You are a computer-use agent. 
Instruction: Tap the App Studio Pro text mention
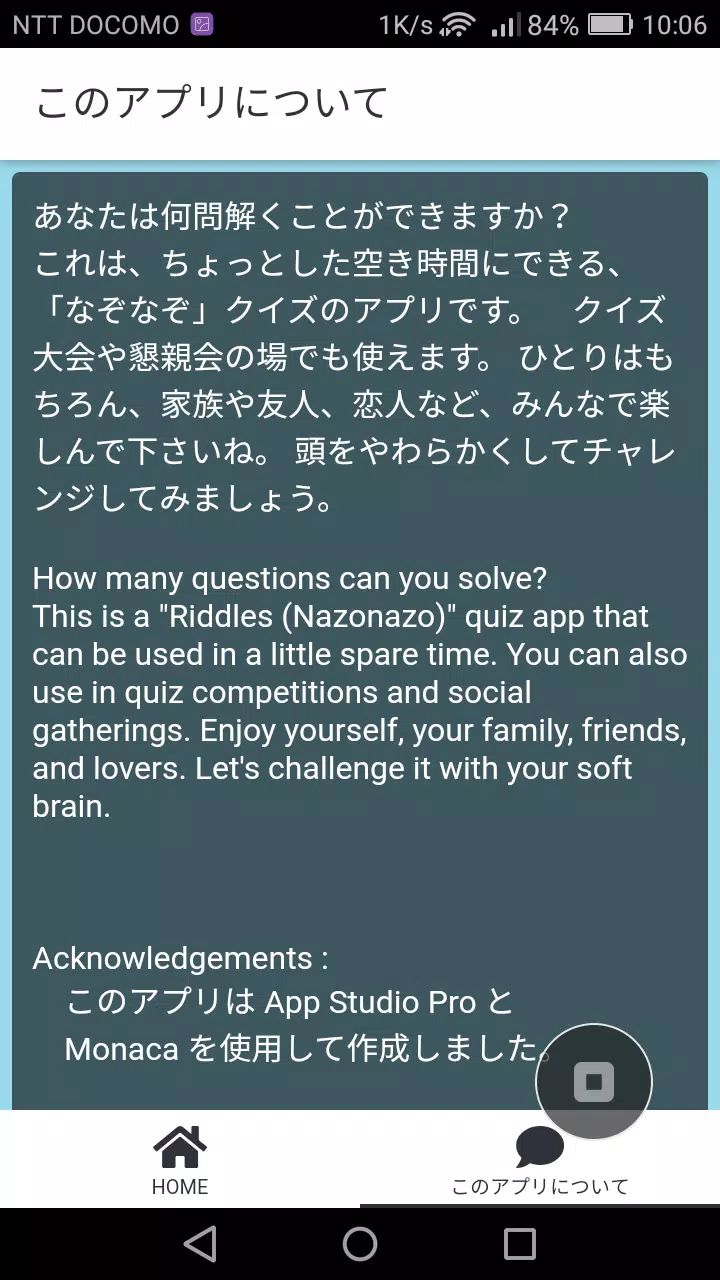pos(371,1002)
